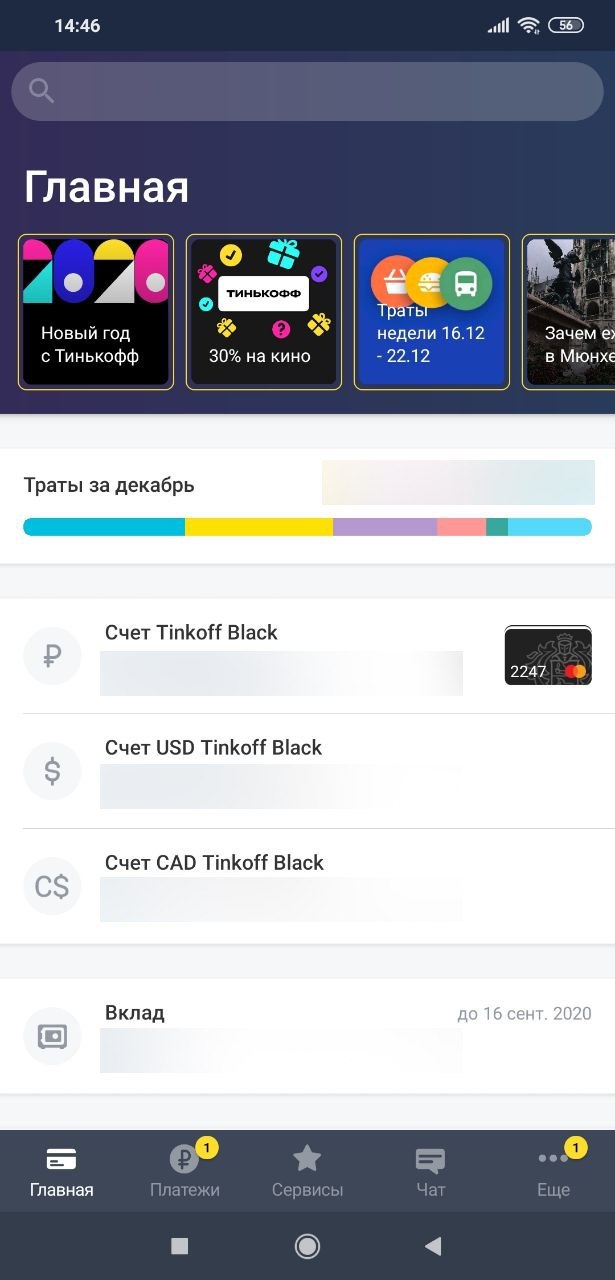Open the Munich story card
The width and height of the screenshot is (615, 1280).
[569, 312]
